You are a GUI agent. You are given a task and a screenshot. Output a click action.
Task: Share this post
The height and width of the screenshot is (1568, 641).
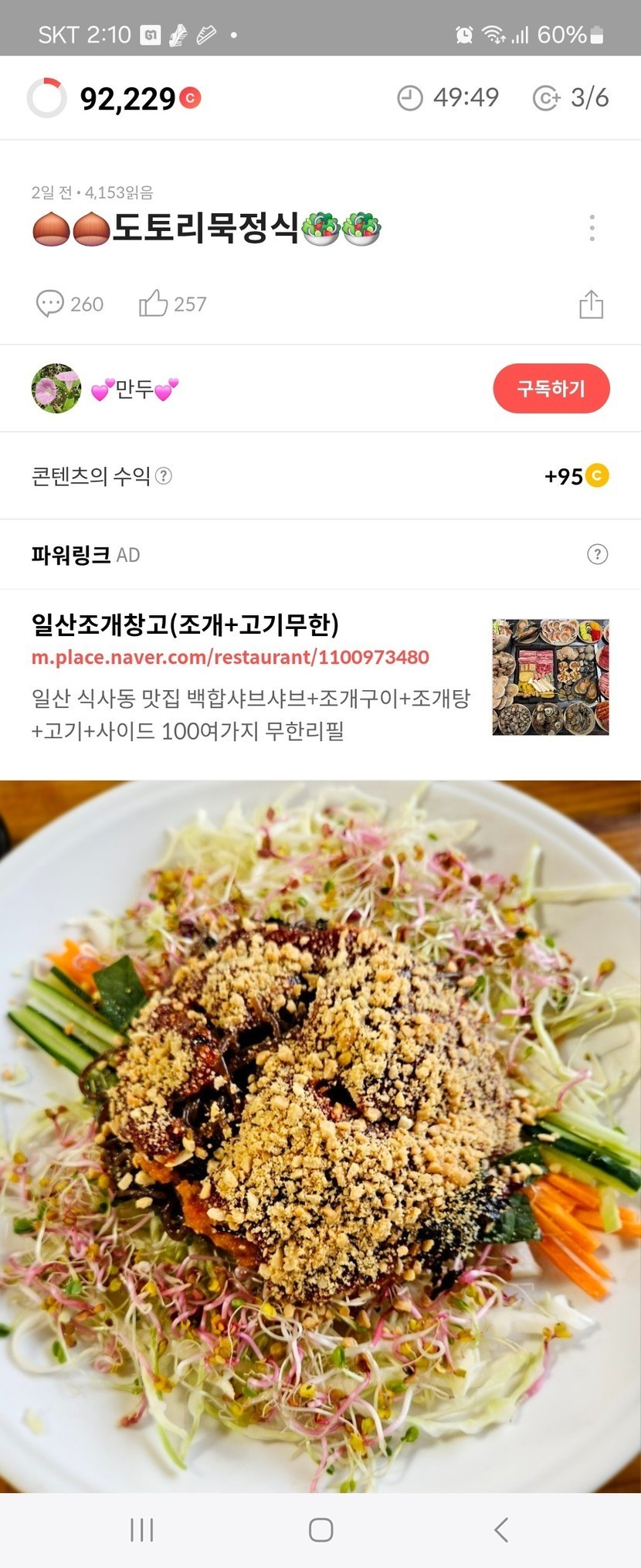[x=591, y=304]
